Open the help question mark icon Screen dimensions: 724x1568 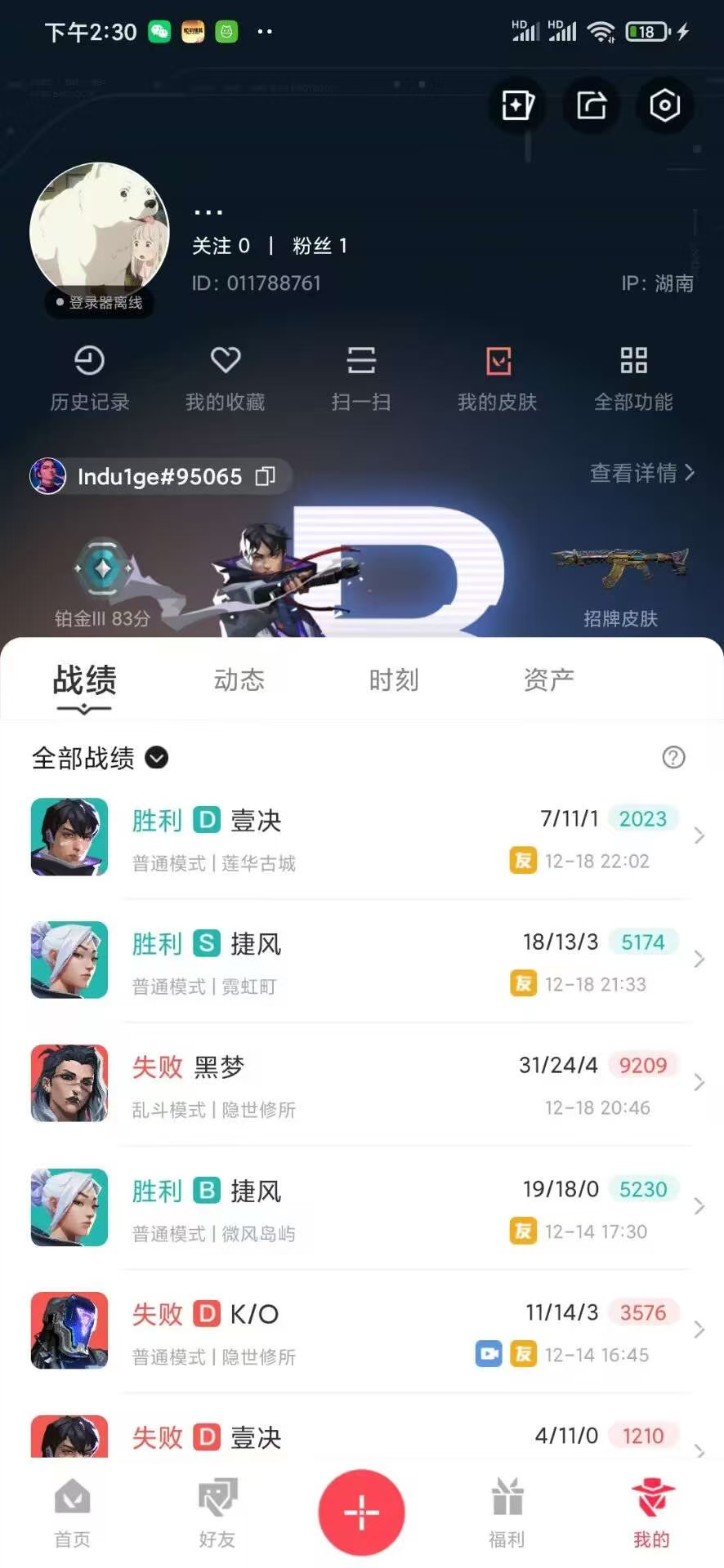coord(673,757)
